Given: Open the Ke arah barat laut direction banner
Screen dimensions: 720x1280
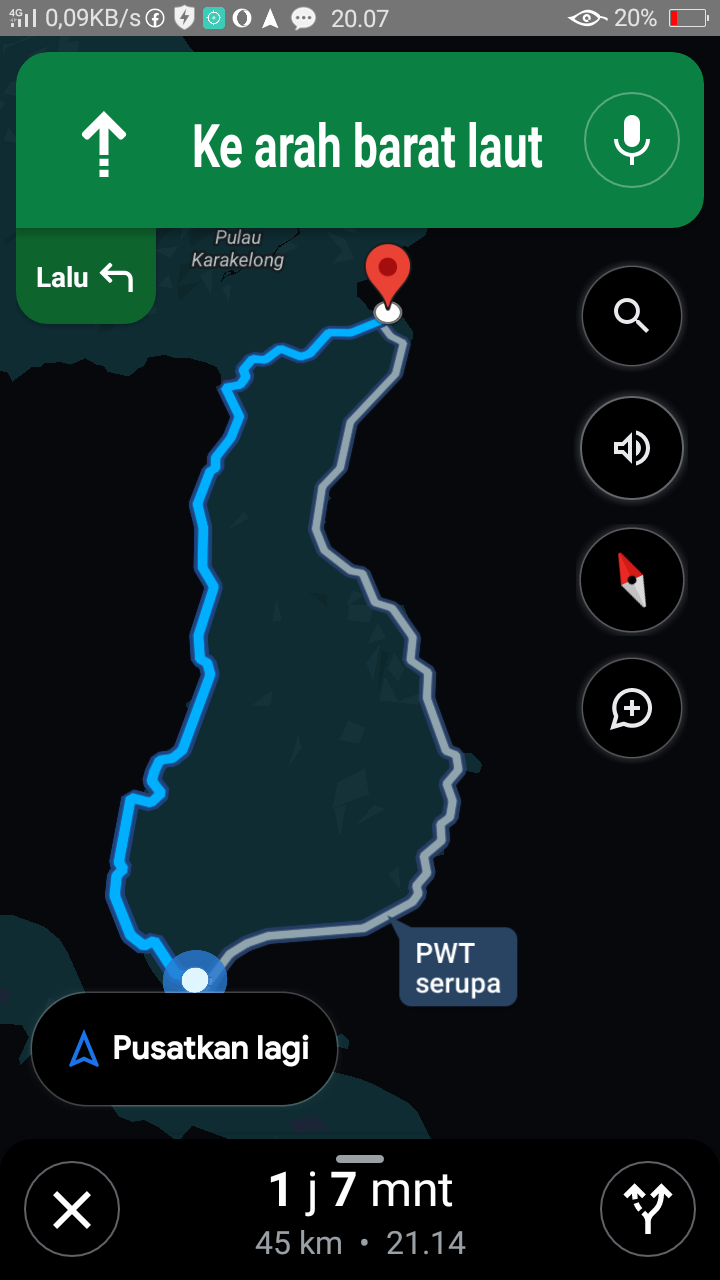Looking at the screenshot, I should (360, 140).
